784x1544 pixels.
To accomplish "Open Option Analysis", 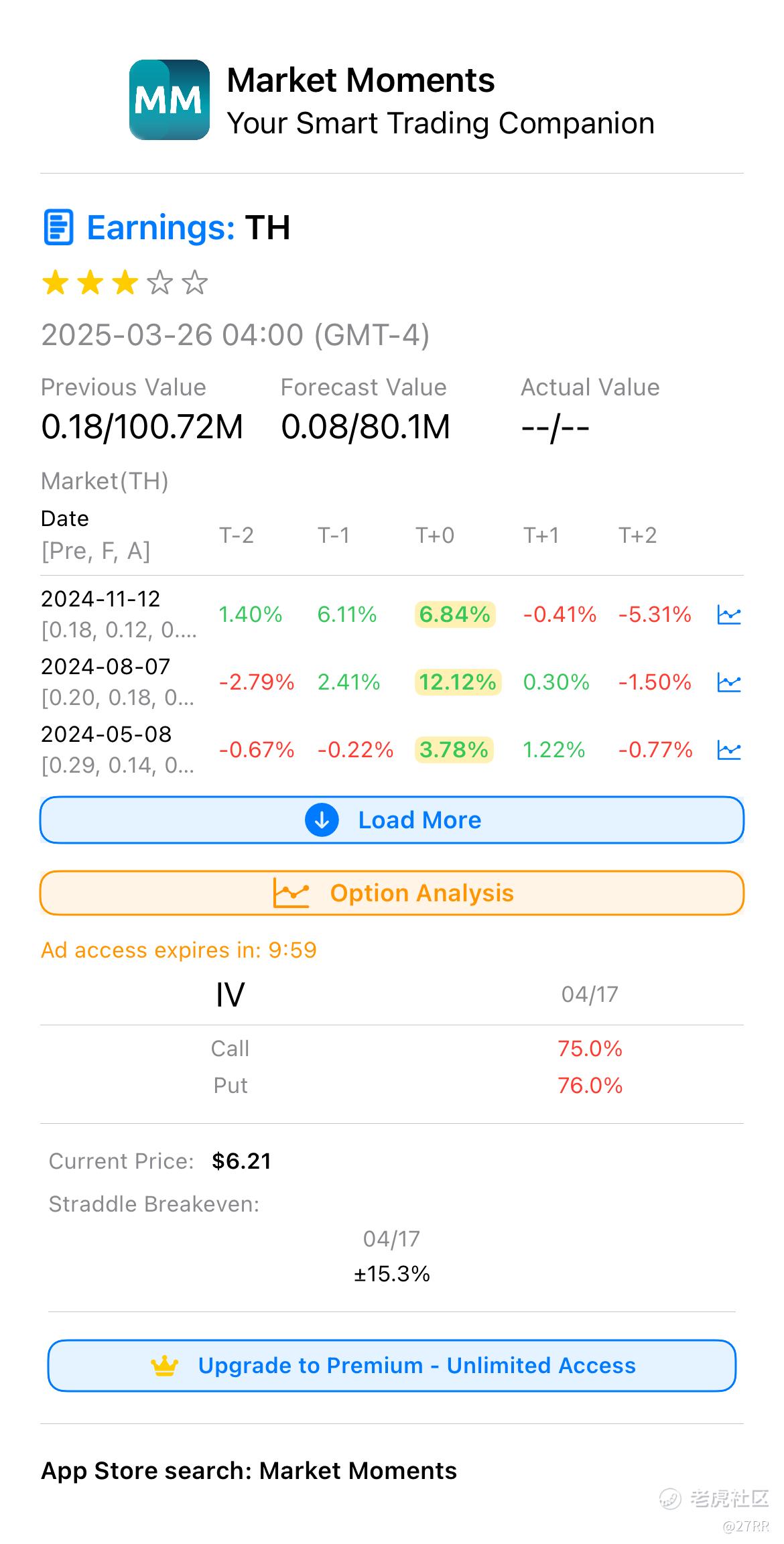I will tap(392, 893).
